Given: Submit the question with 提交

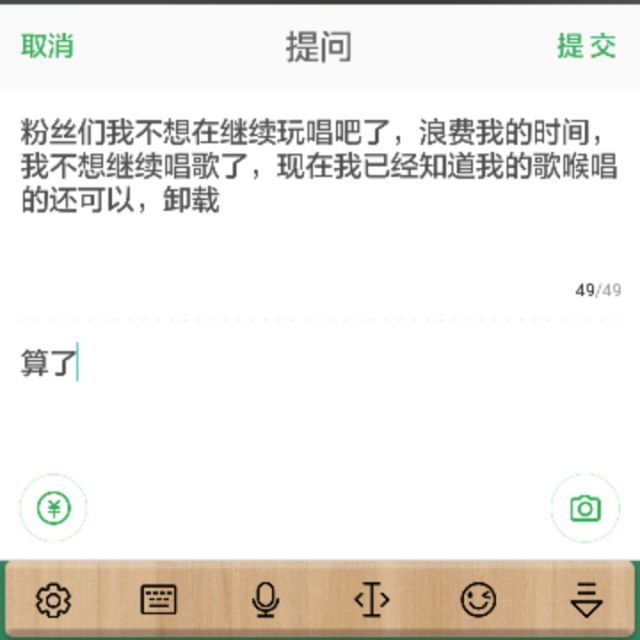Looking at the screenshot, I should 586,46.
